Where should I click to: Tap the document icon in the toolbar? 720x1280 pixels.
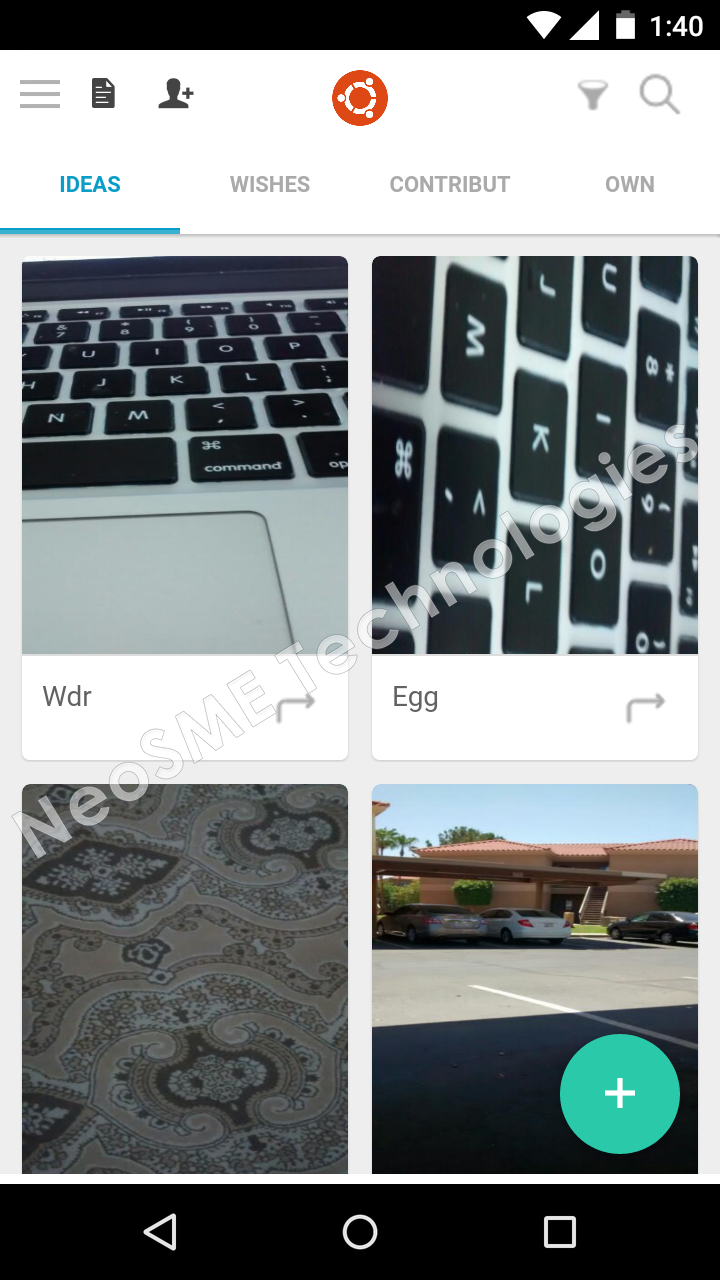(x=103, y=95)
